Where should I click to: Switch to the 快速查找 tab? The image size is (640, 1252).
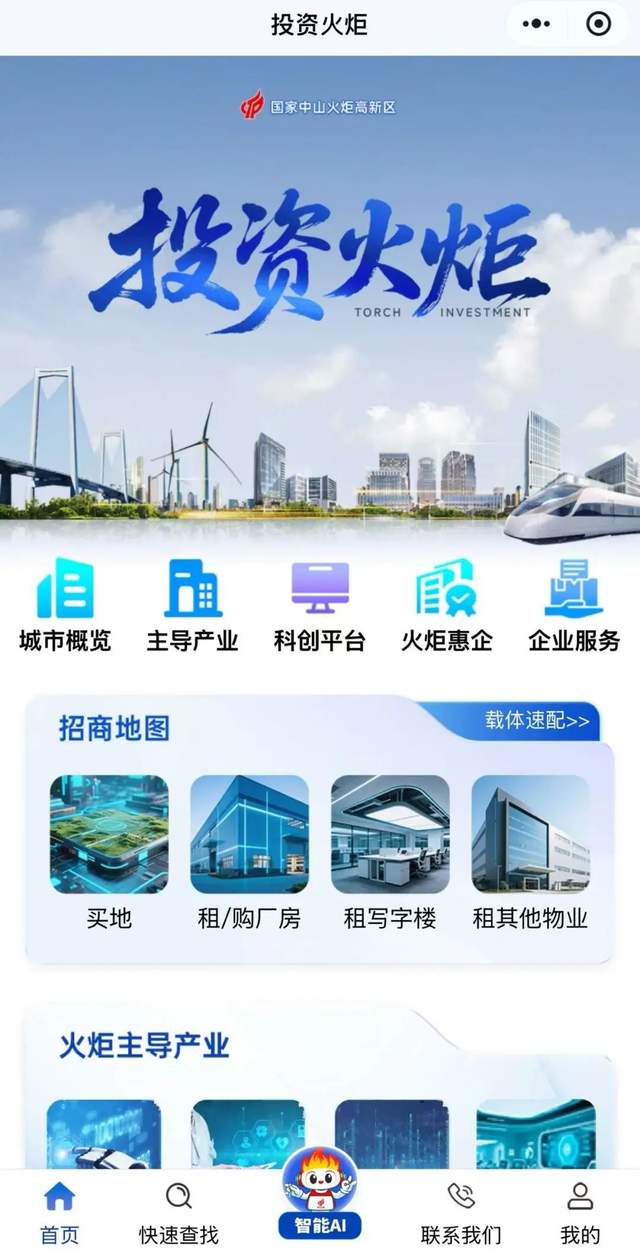(x=178, y=1212)
